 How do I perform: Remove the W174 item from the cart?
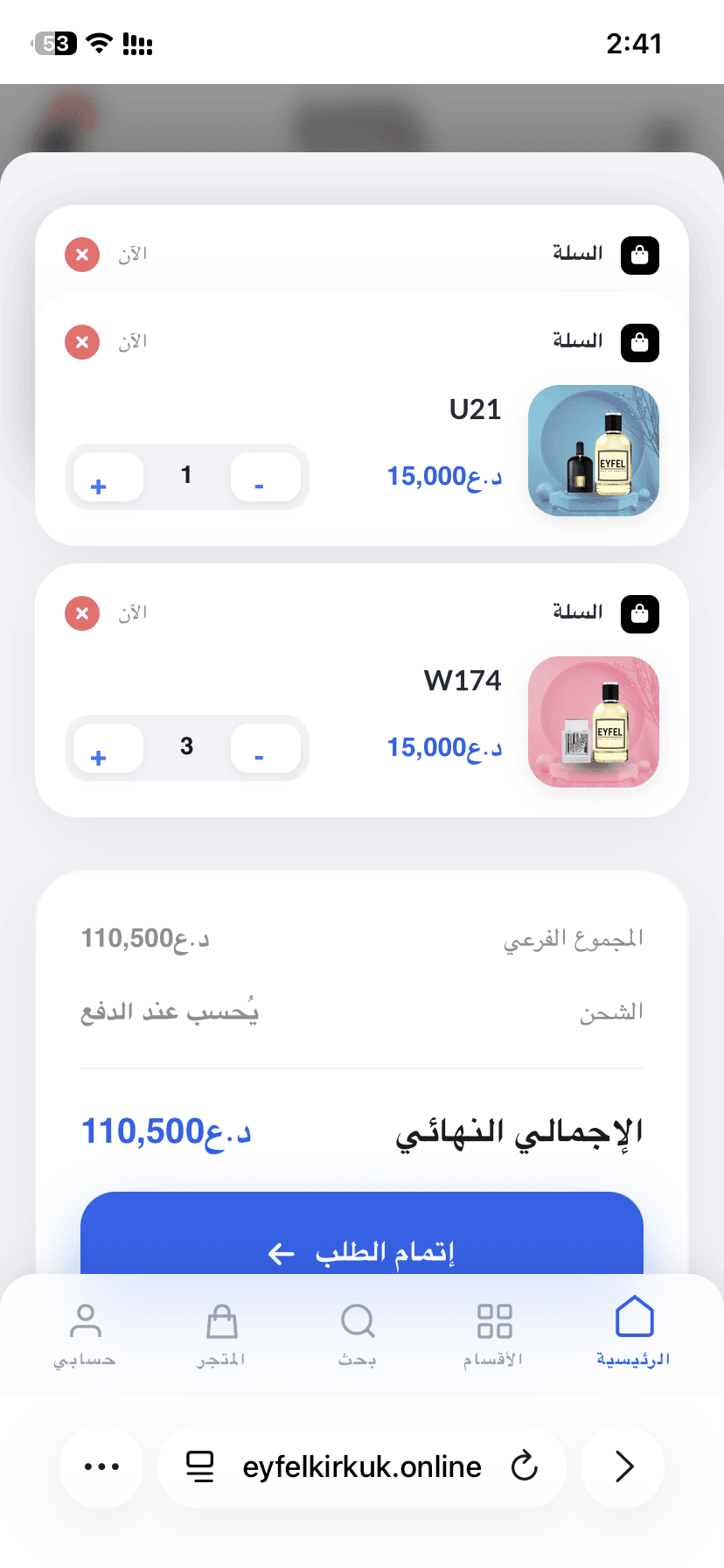coord(81,613)
